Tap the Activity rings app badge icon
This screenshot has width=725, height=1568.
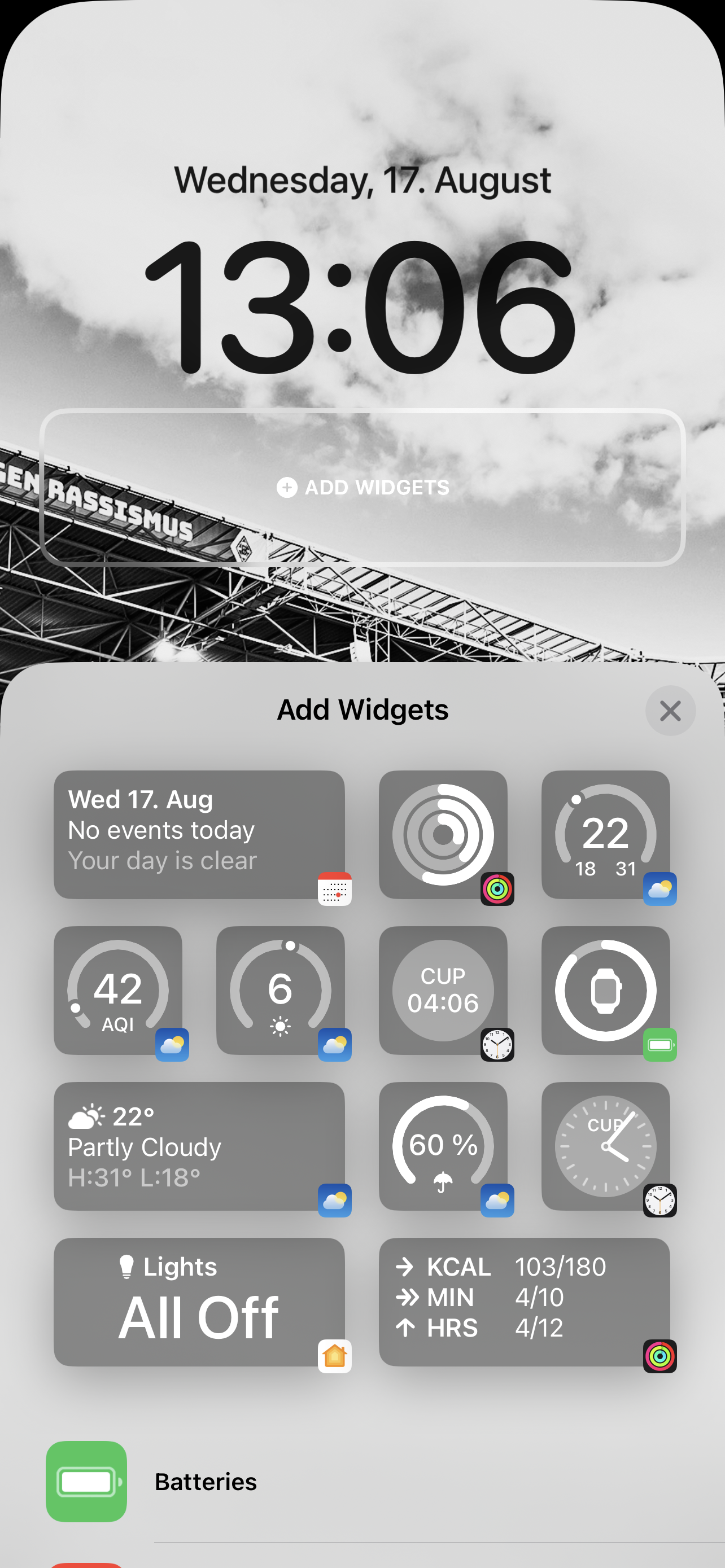[x=498, y=890]
